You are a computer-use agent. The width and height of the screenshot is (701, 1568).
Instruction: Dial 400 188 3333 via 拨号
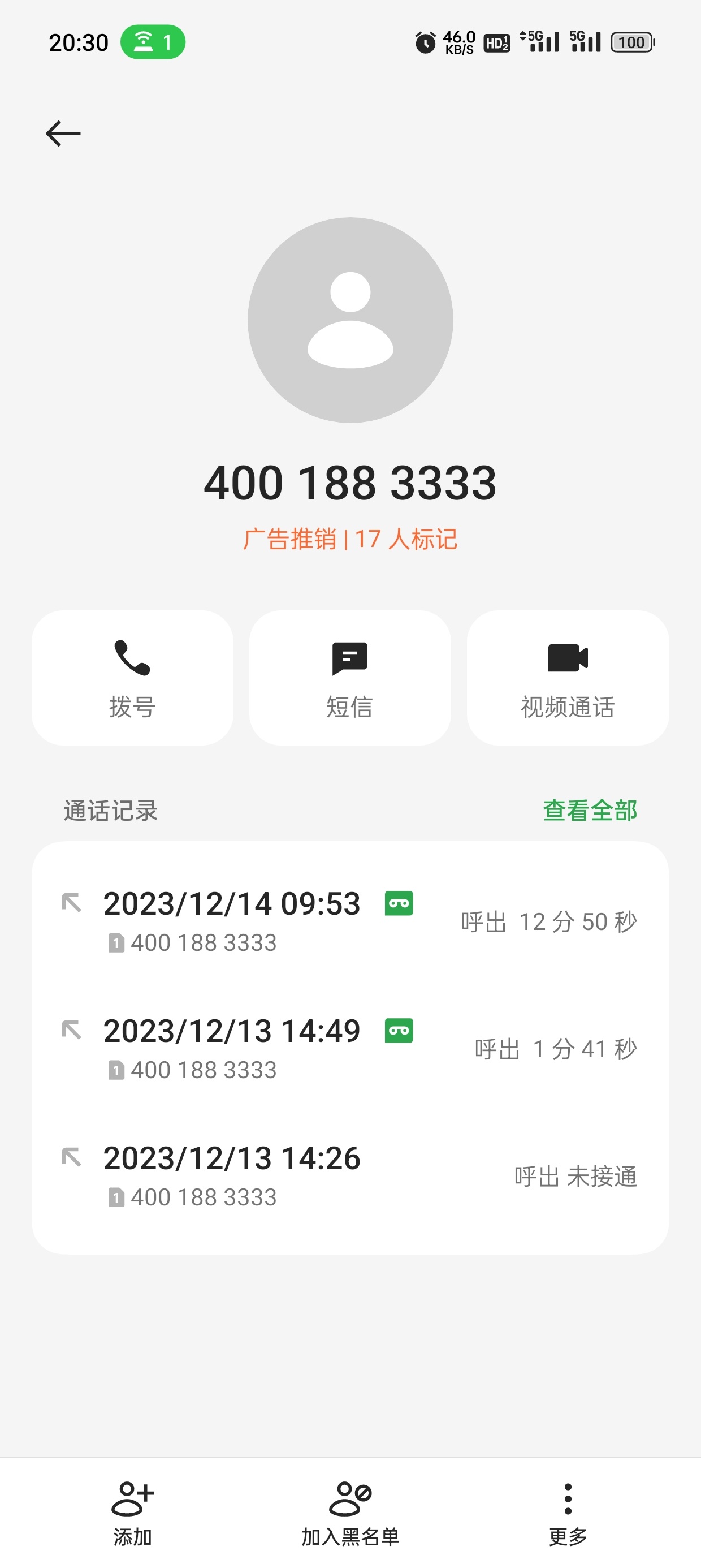[132, 678]
